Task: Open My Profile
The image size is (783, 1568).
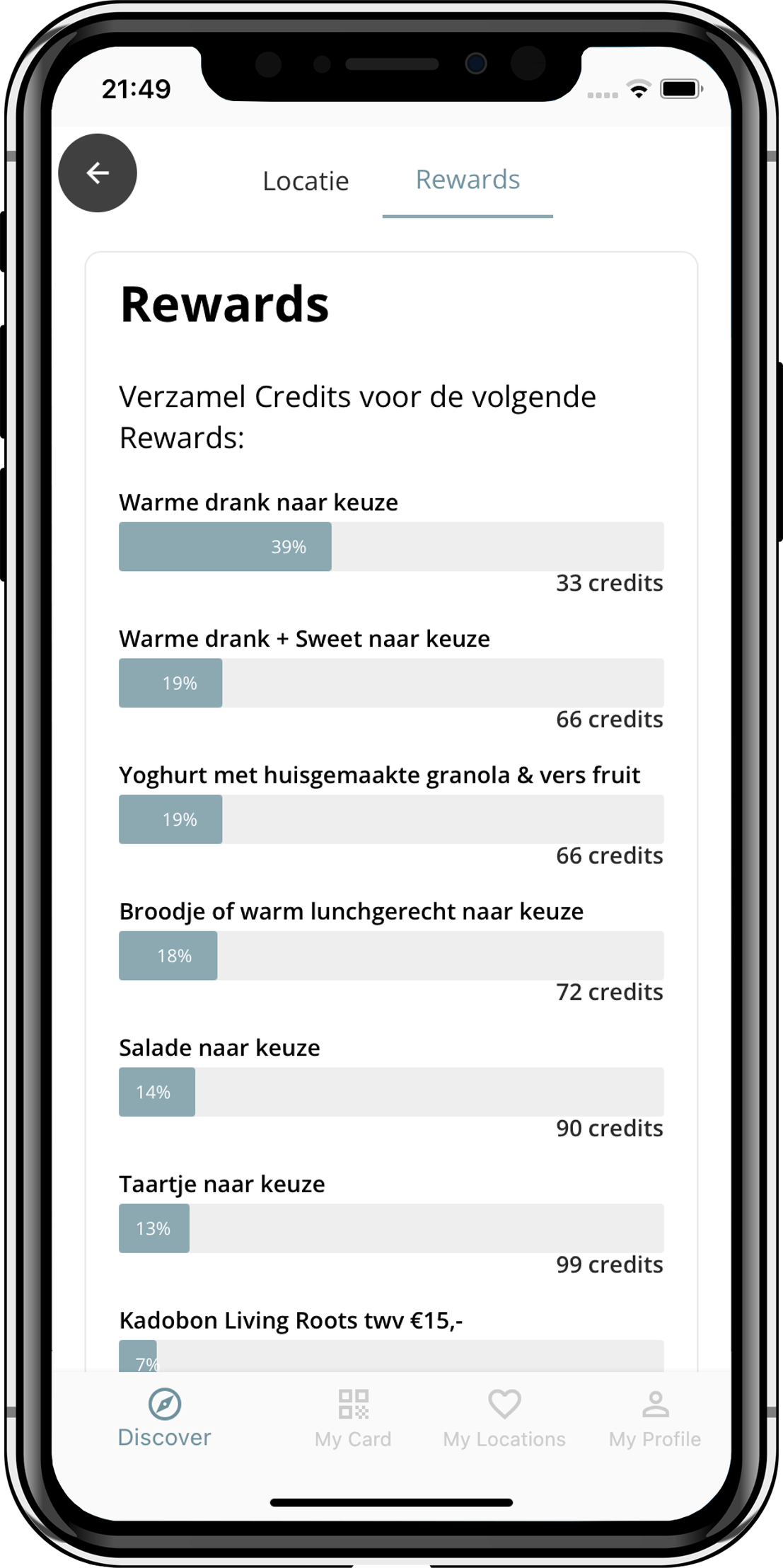Action: coord(655,1418)
